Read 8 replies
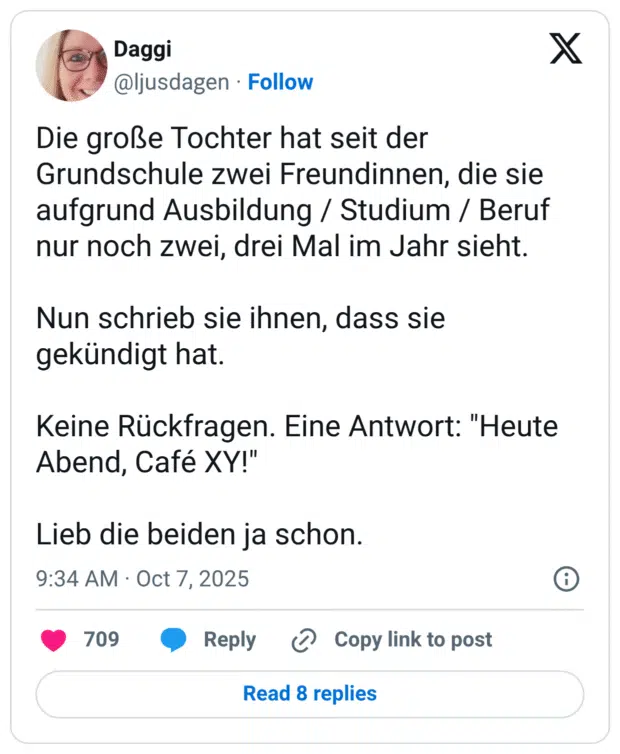This screenshot has height=754, width=620. click(310, 693)
